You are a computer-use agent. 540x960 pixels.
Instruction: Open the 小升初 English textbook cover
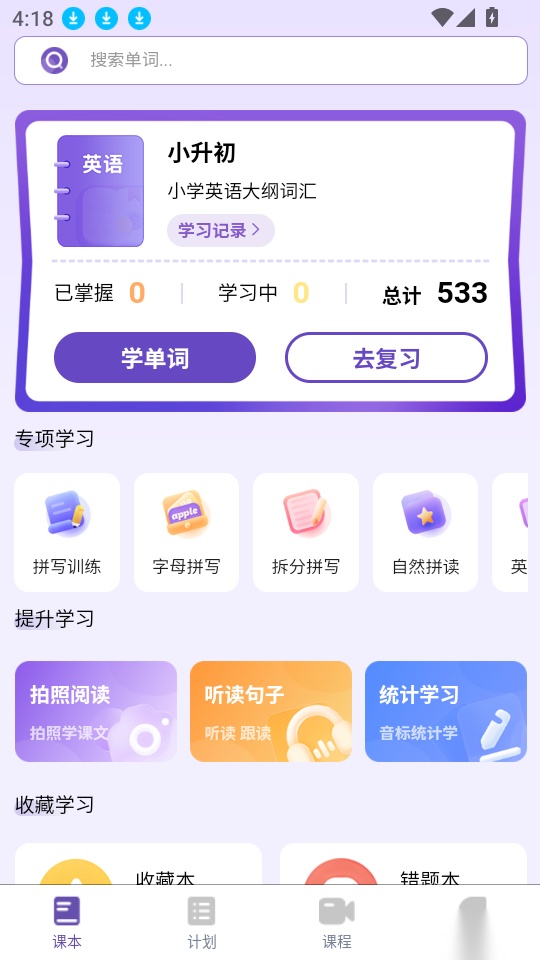pyautogui.click(x=100, y=191)
